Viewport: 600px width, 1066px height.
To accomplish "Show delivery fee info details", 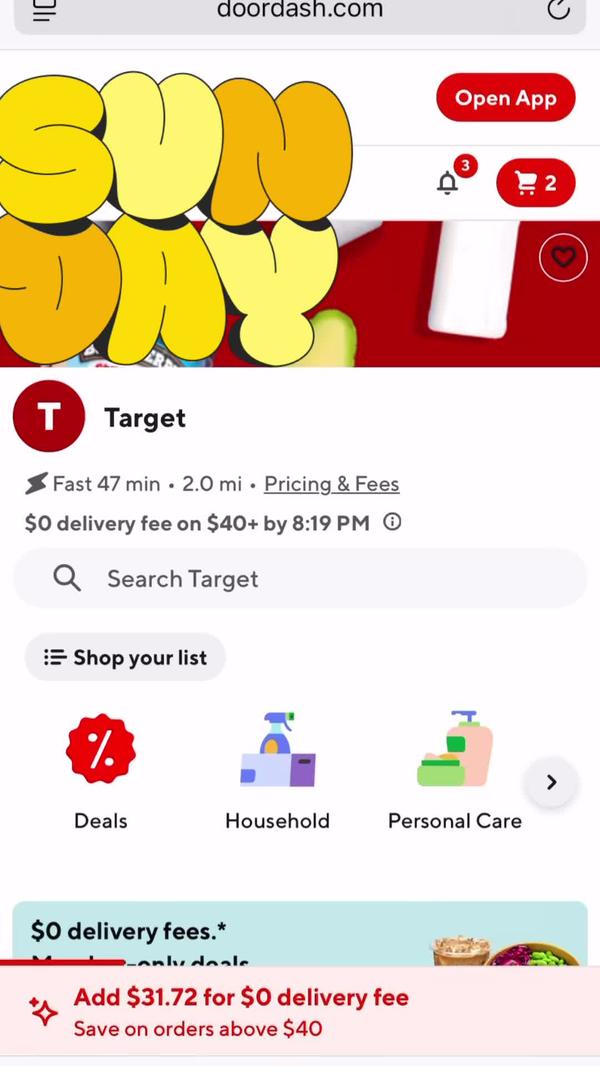I will click(x=393, y=522).
